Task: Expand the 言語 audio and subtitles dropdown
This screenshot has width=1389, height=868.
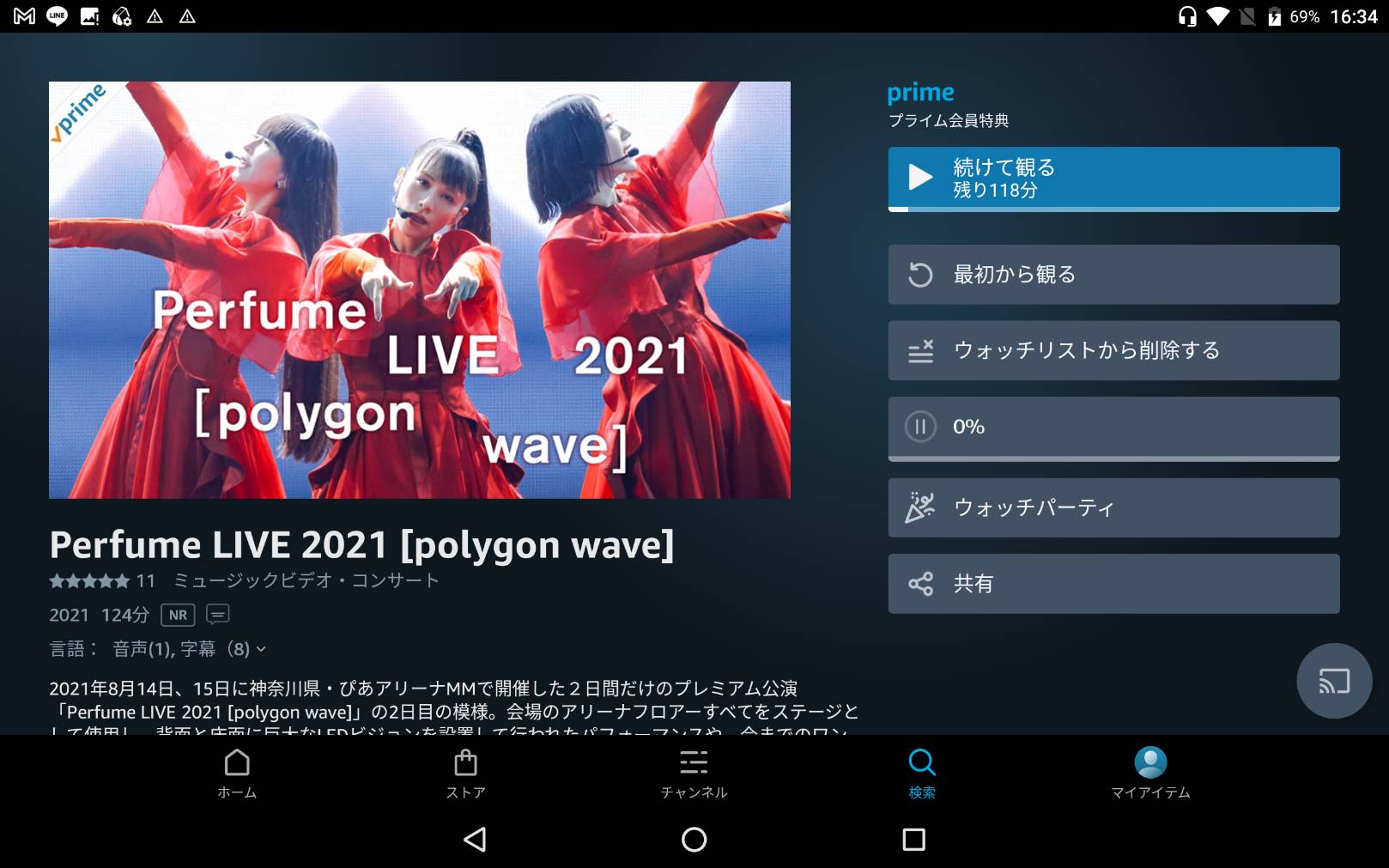Action: coord(260,649)
